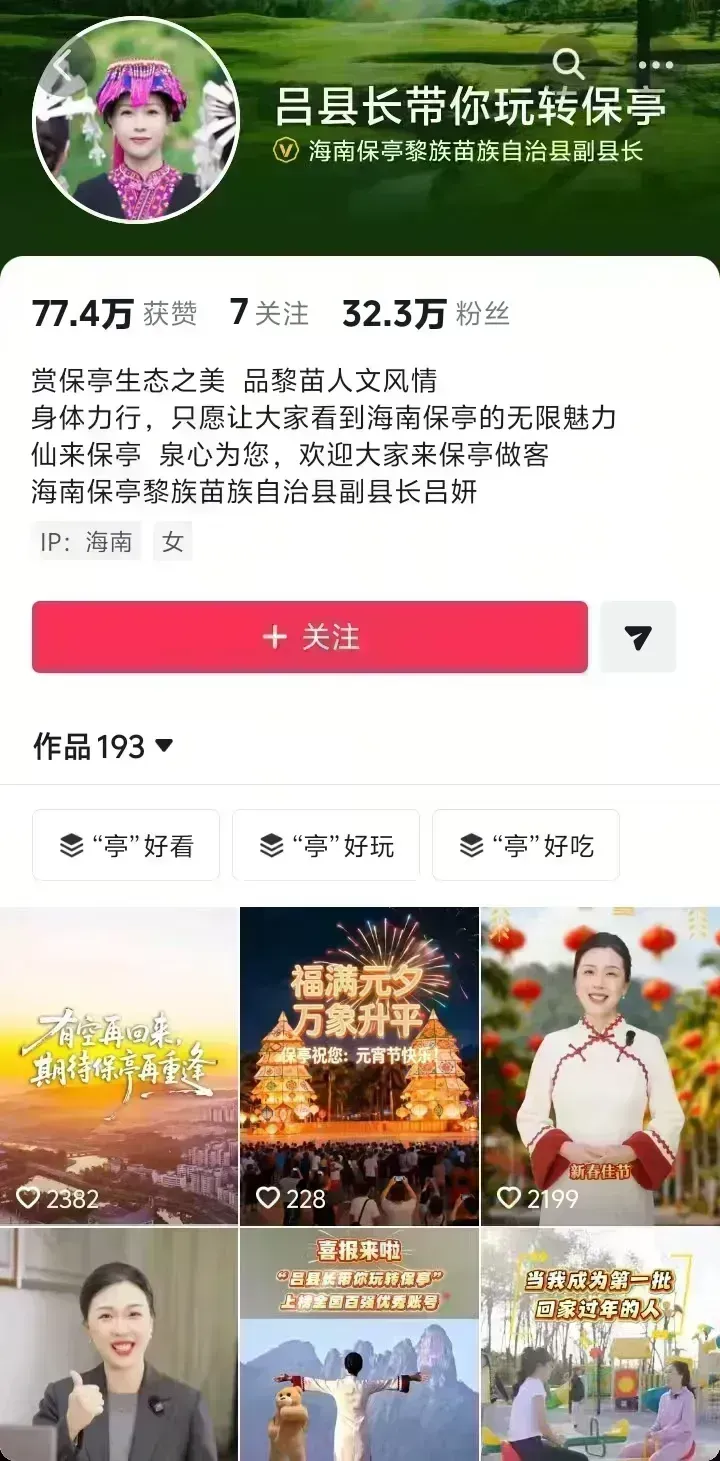
Task: Tap the share arrow beside the follow button
Action: pyautogui.click(x=638, y=637)
